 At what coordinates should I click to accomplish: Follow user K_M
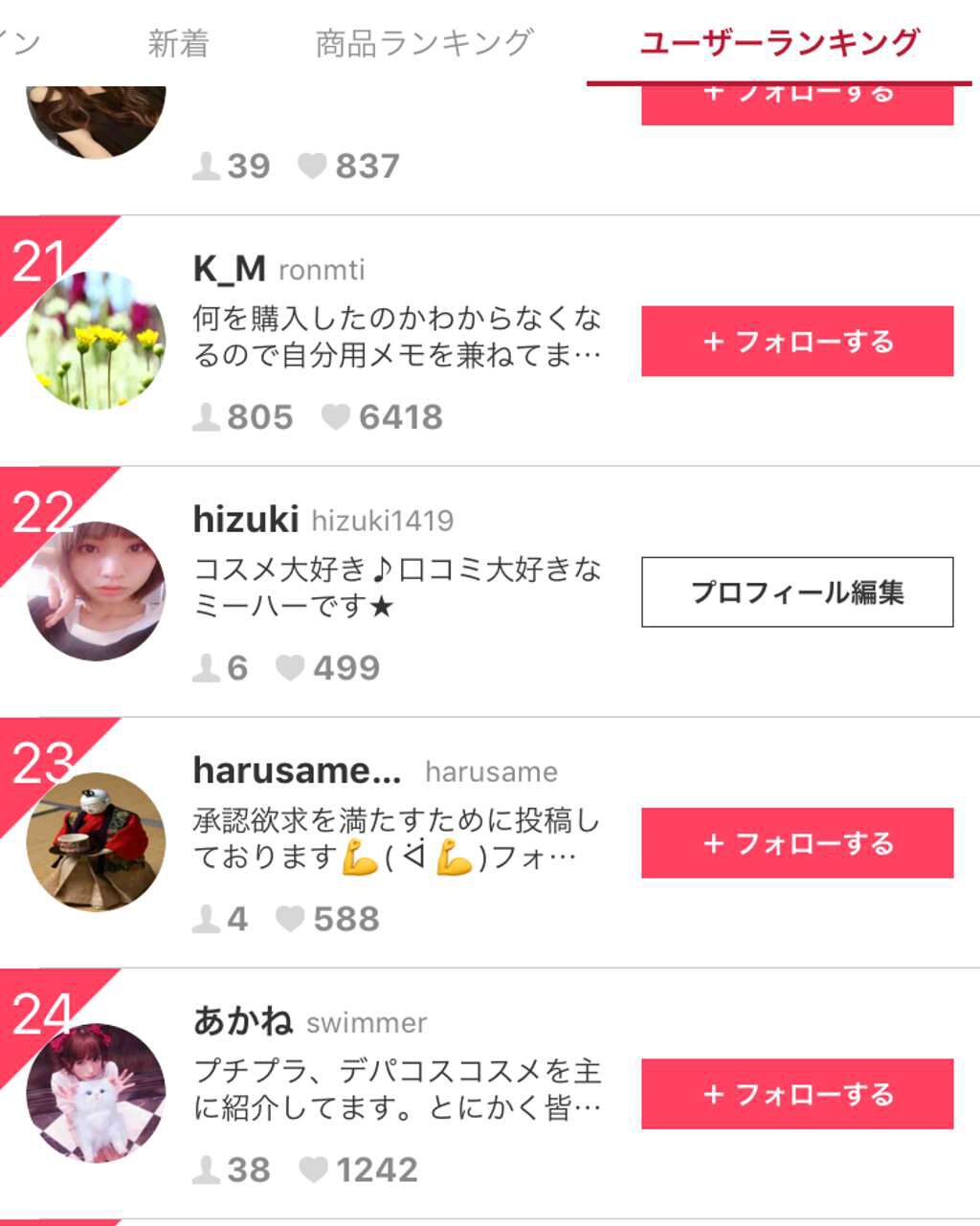coord(797,342)
